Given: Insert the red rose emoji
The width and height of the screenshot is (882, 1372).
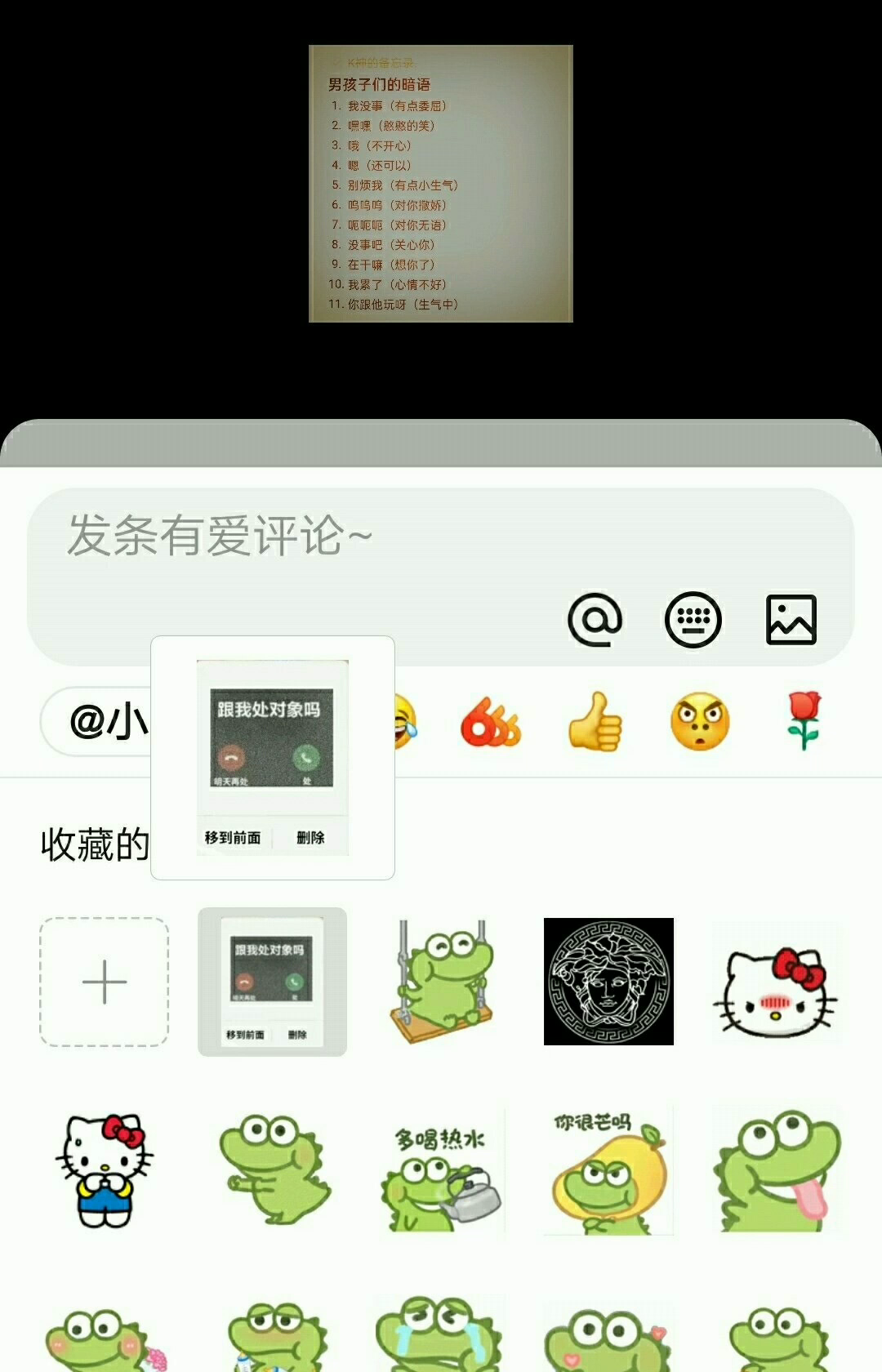Looking at the screenshot, I should click(804, 720).
